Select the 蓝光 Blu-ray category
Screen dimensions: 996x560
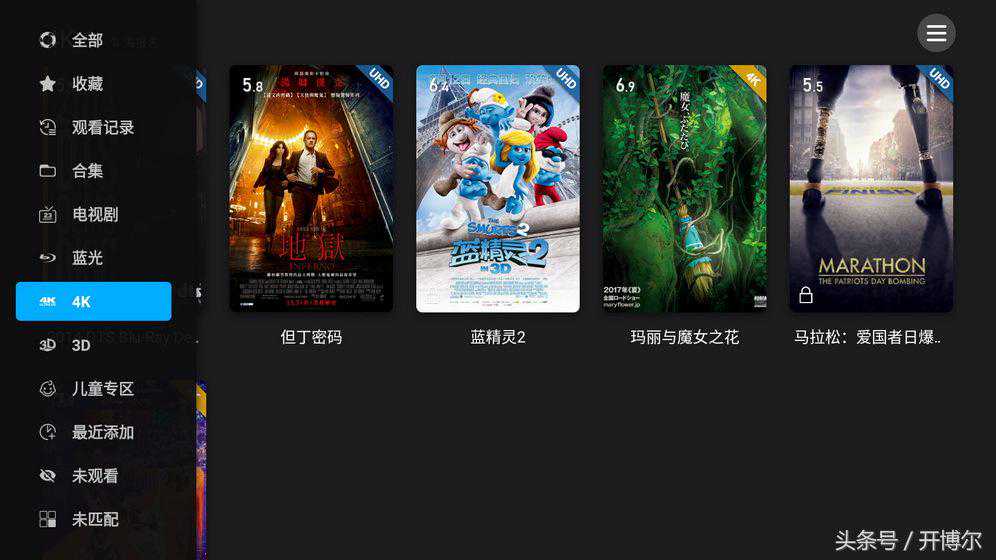[86, 258]
